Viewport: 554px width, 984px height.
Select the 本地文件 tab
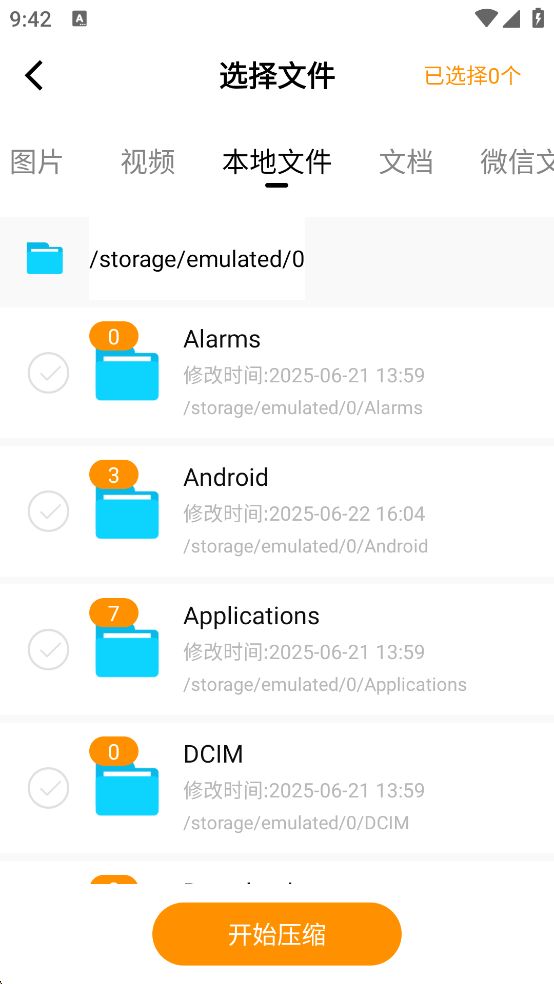[277, 162]
